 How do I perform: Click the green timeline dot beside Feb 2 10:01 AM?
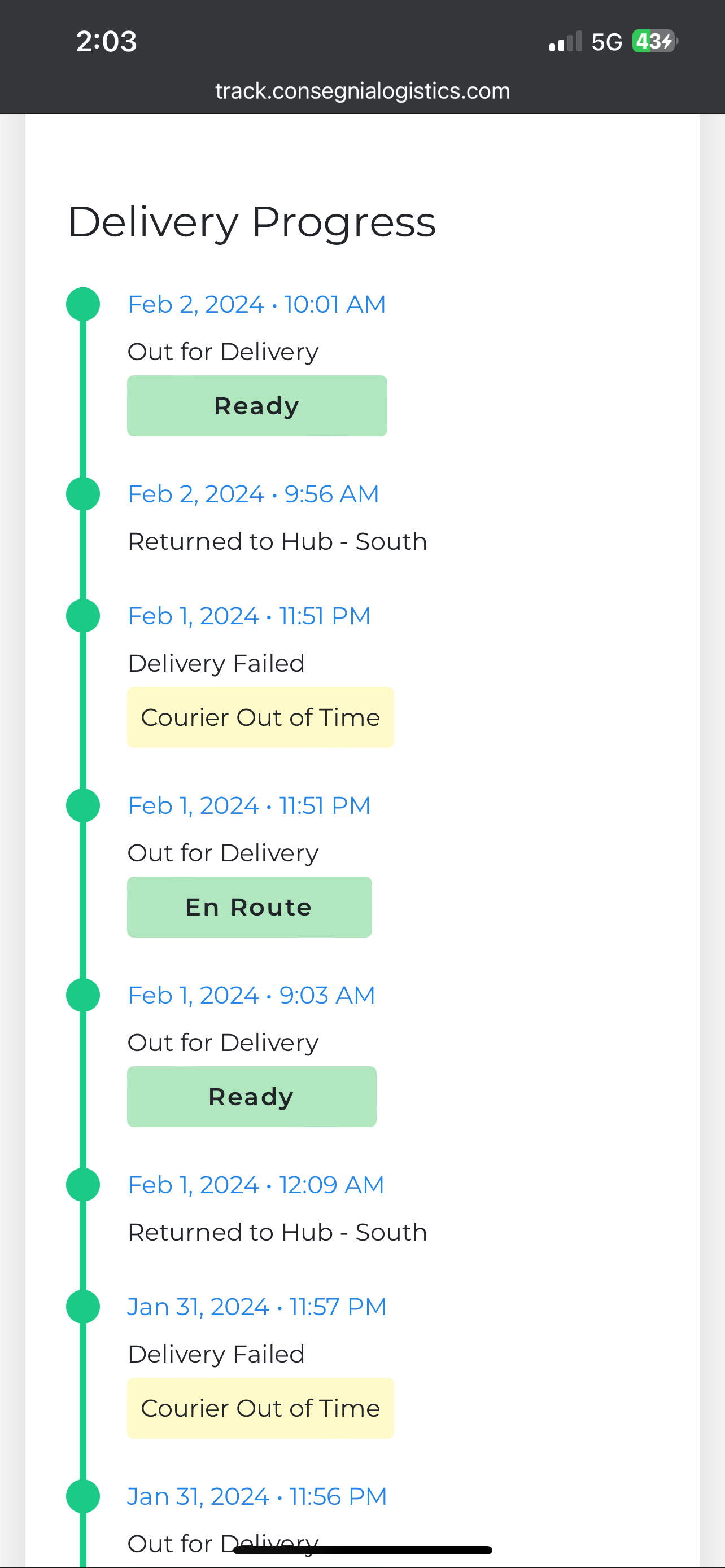(84, 304)
